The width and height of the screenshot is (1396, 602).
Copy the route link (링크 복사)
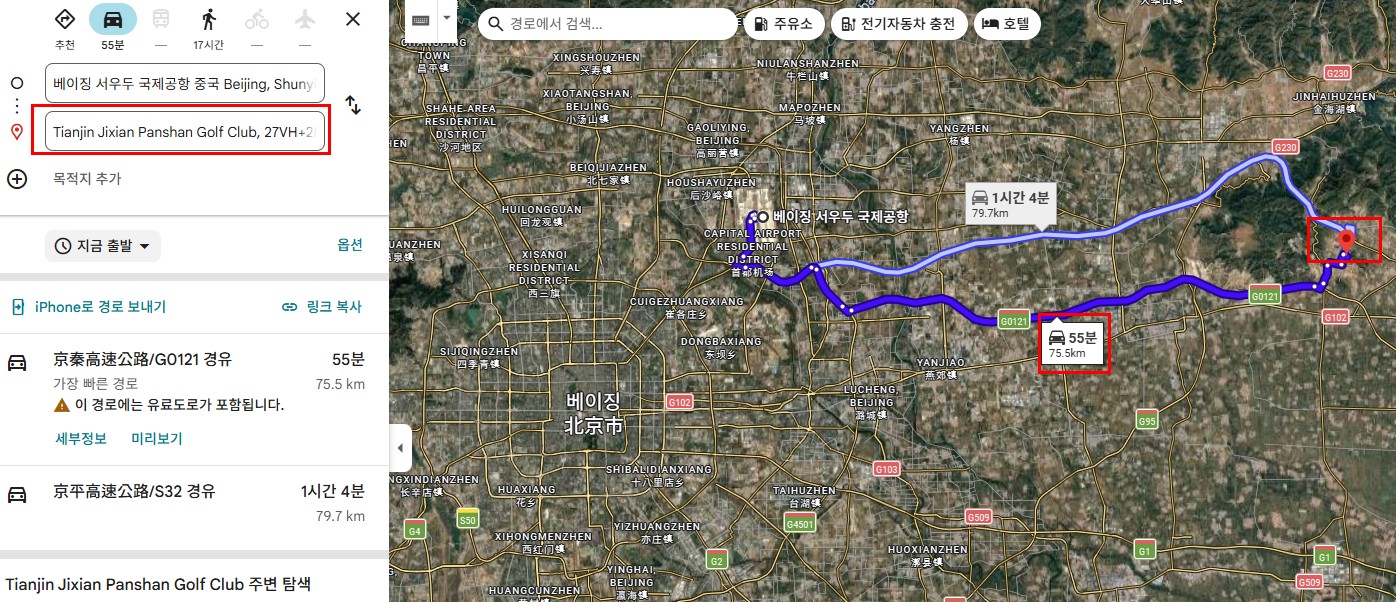[x=322, y=307]
